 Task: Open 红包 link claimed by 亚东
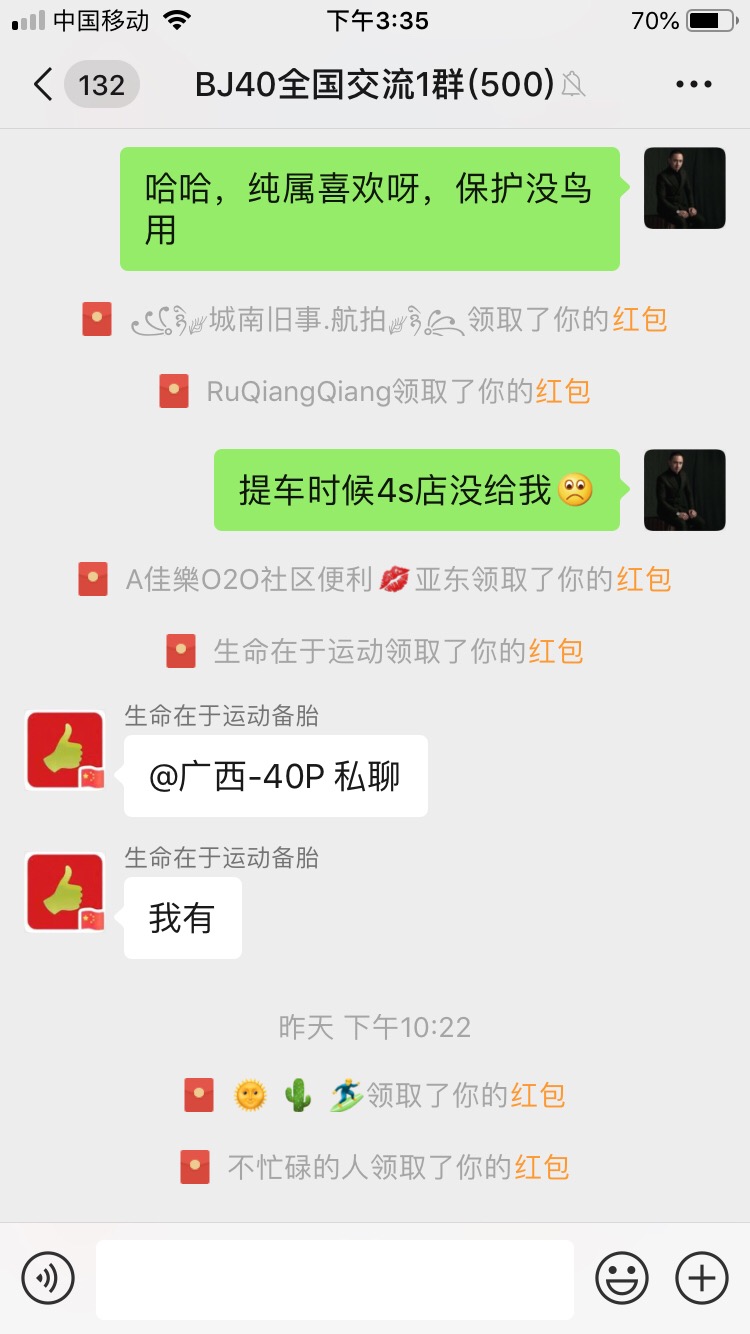coord(643,579)
